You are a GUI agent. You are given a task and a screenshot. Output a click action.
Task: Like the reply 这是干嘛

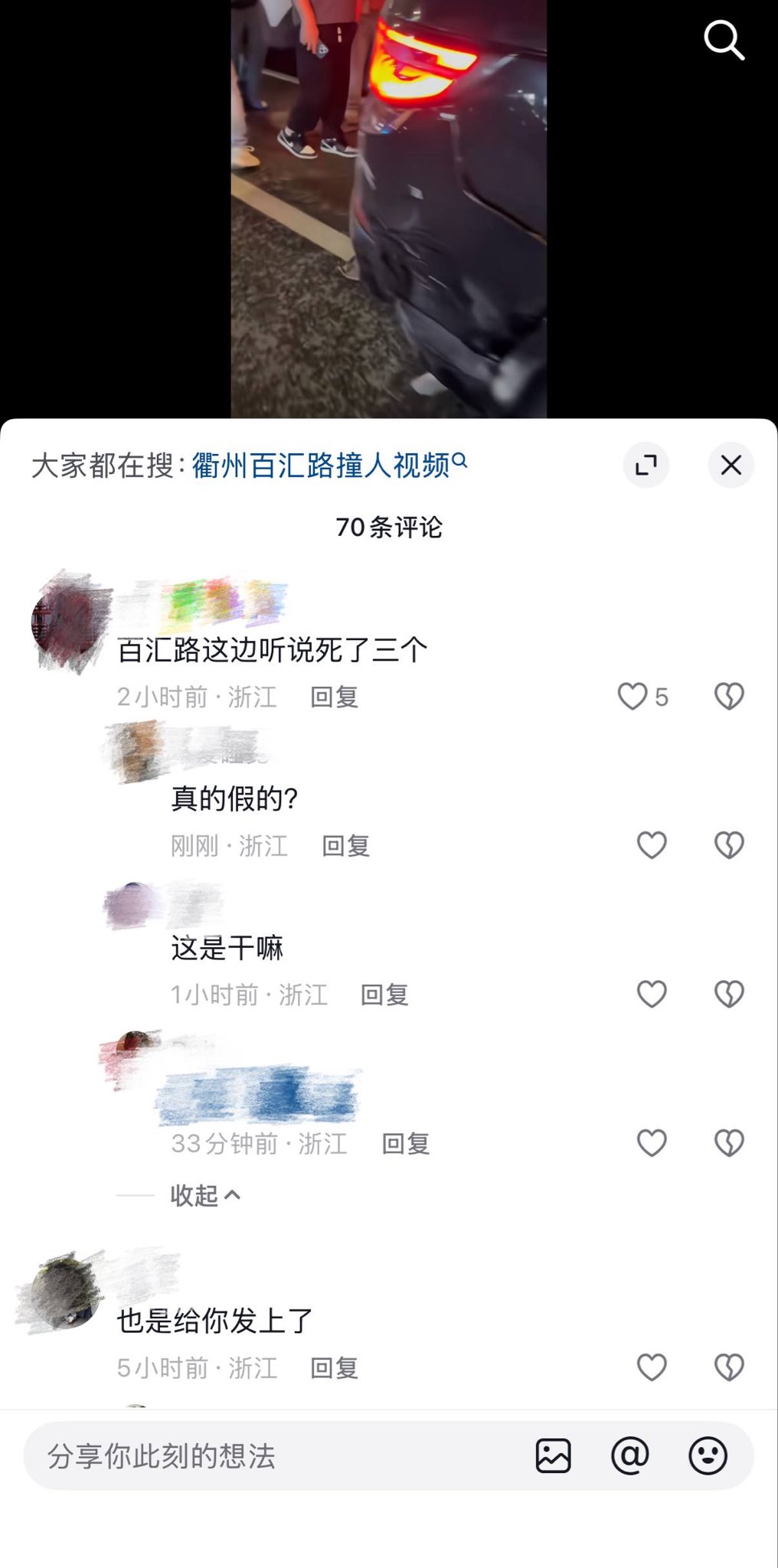click(652, 995)
